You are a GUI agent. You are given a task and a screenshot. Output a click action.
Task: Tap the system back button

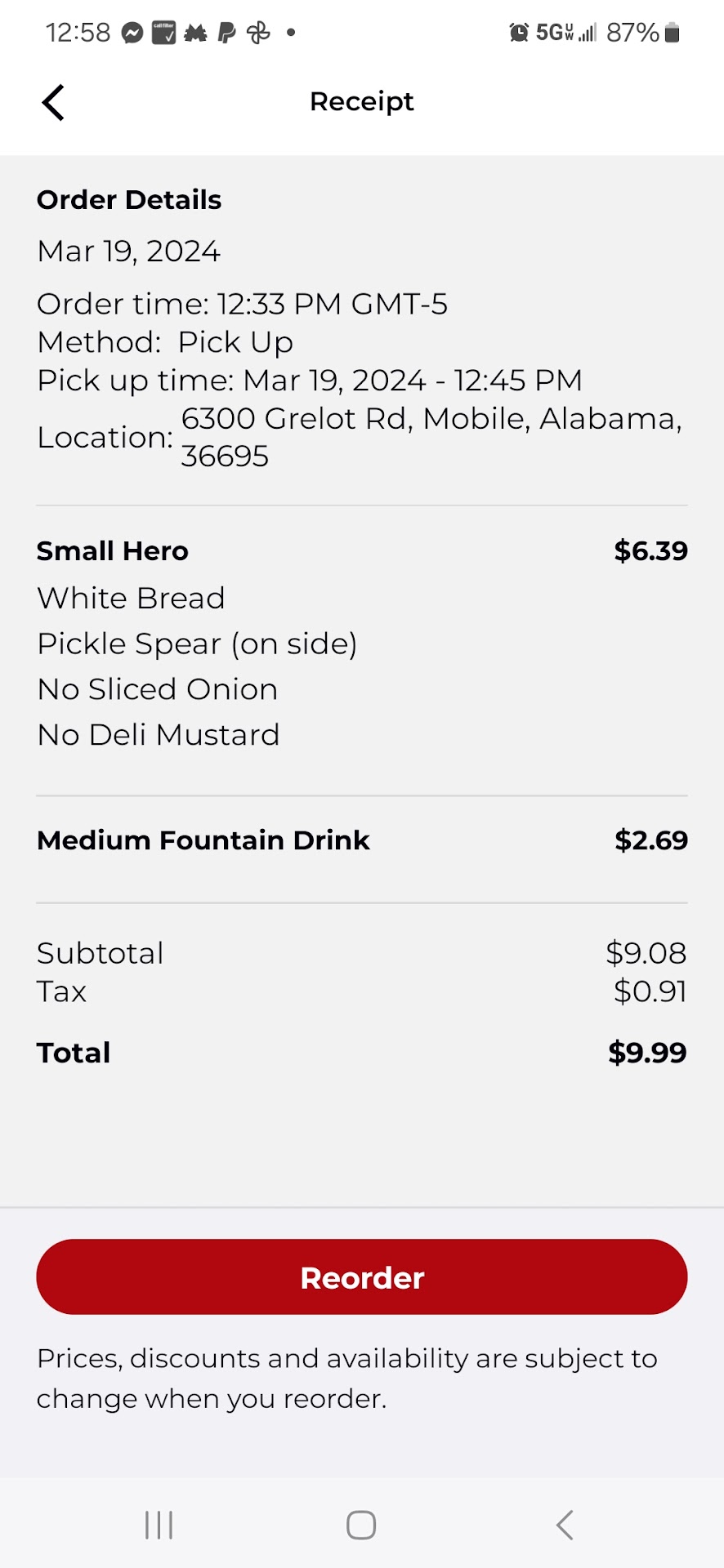[565, 1525]
